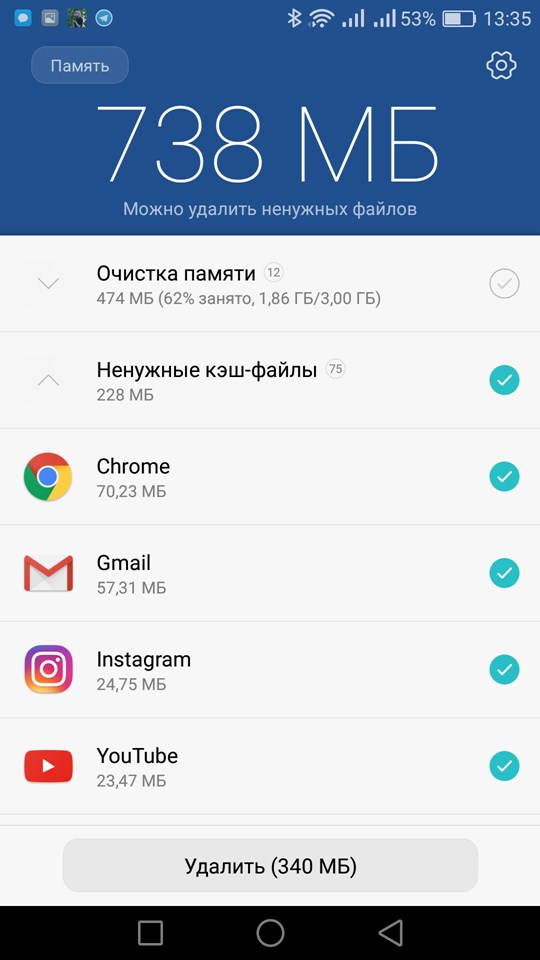Tap Удалить (340 МБ) button
540x960 pixels.
[270, 866]
